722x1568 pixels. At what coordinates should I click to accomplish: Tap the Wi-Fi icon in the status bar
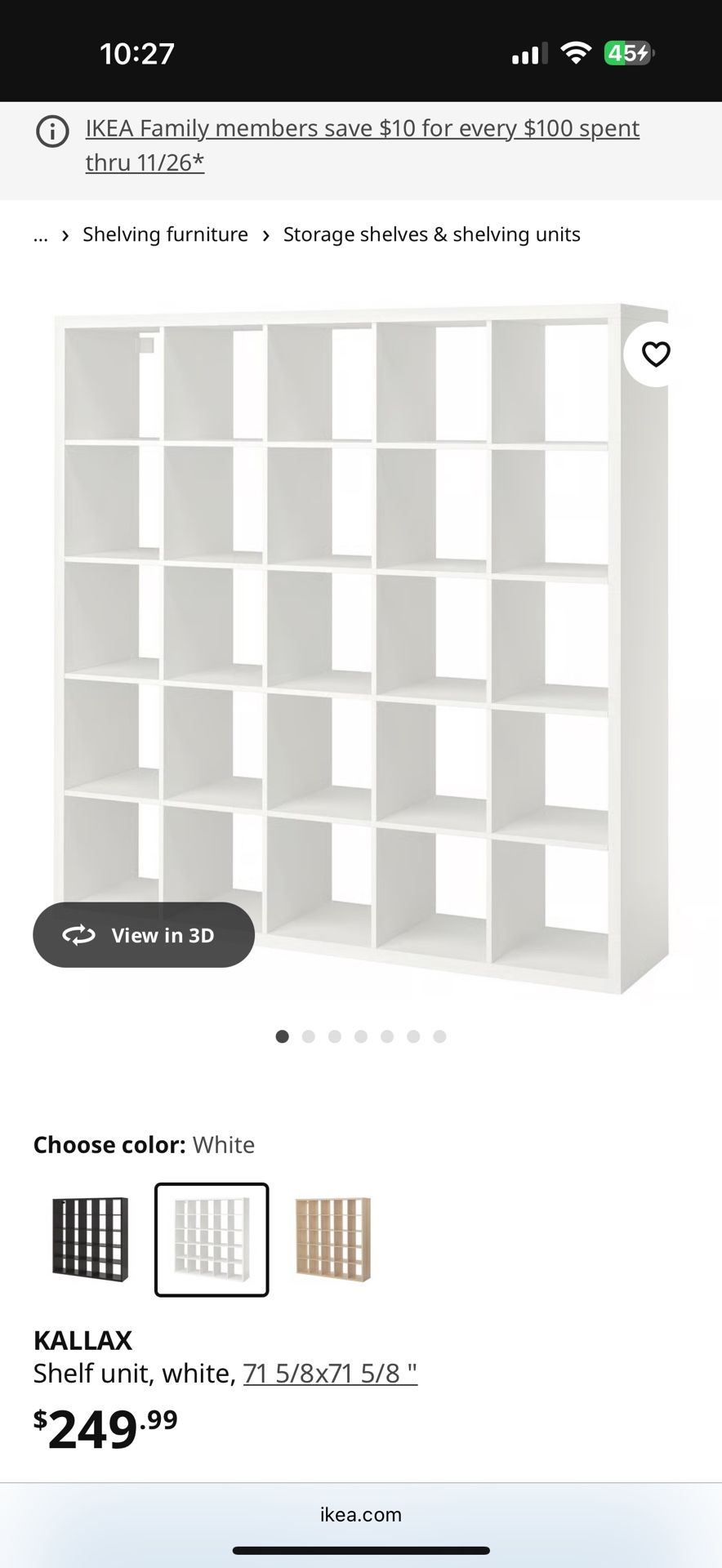pyautogui.click(x=577, y=51)
